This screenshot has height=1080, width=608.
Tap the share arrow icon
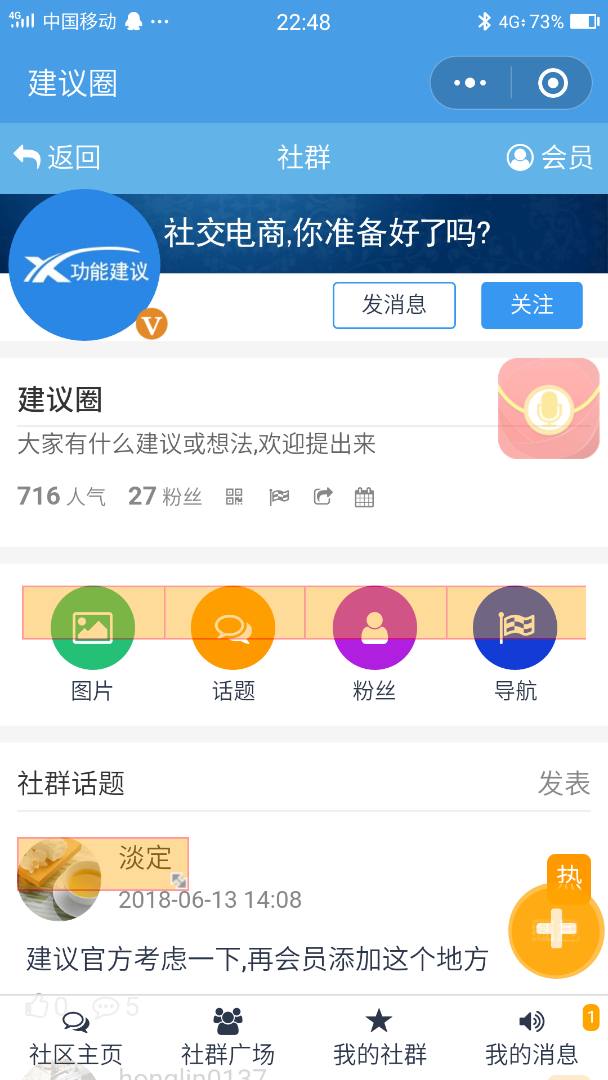(322, 497)
